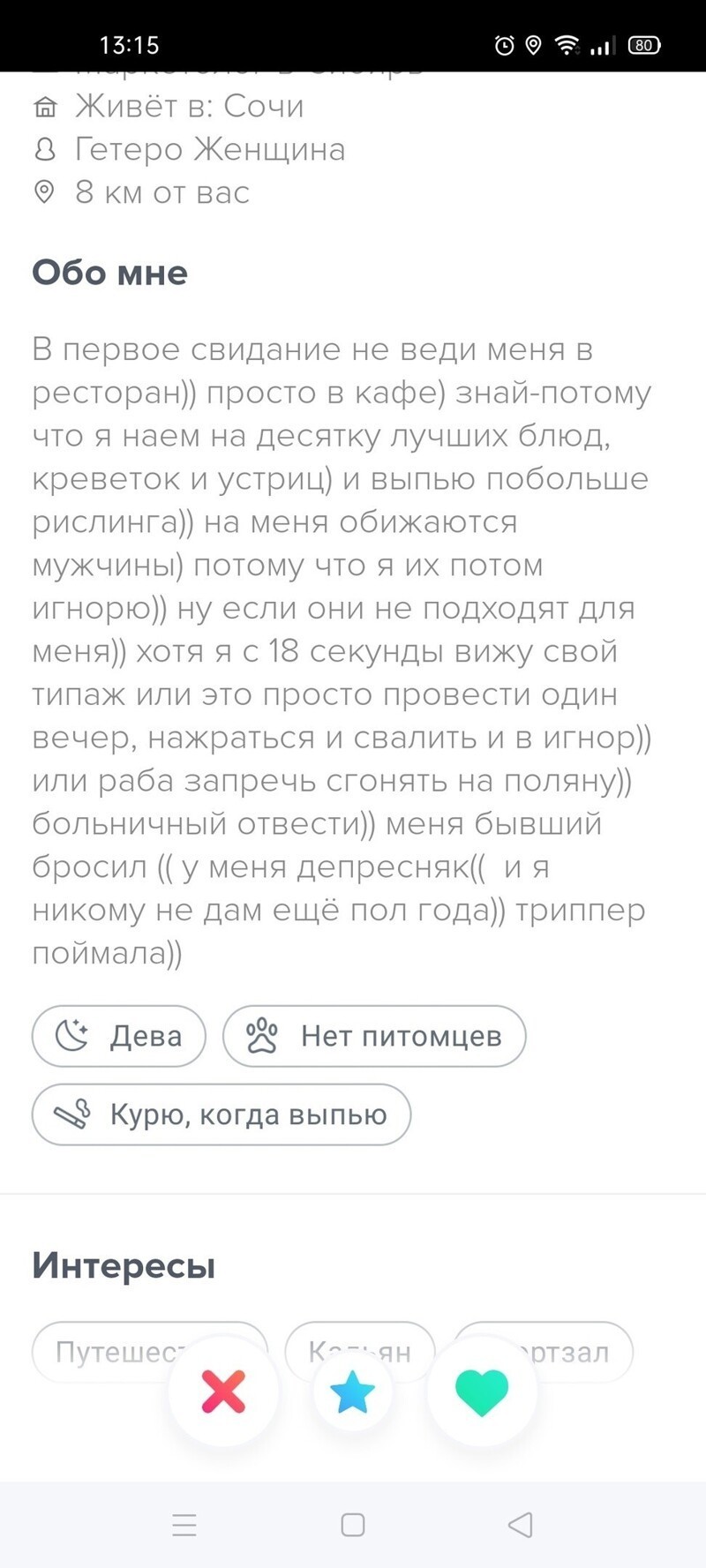
Task: Like this profile with the green heart
Action: [x=482, y=1392]
